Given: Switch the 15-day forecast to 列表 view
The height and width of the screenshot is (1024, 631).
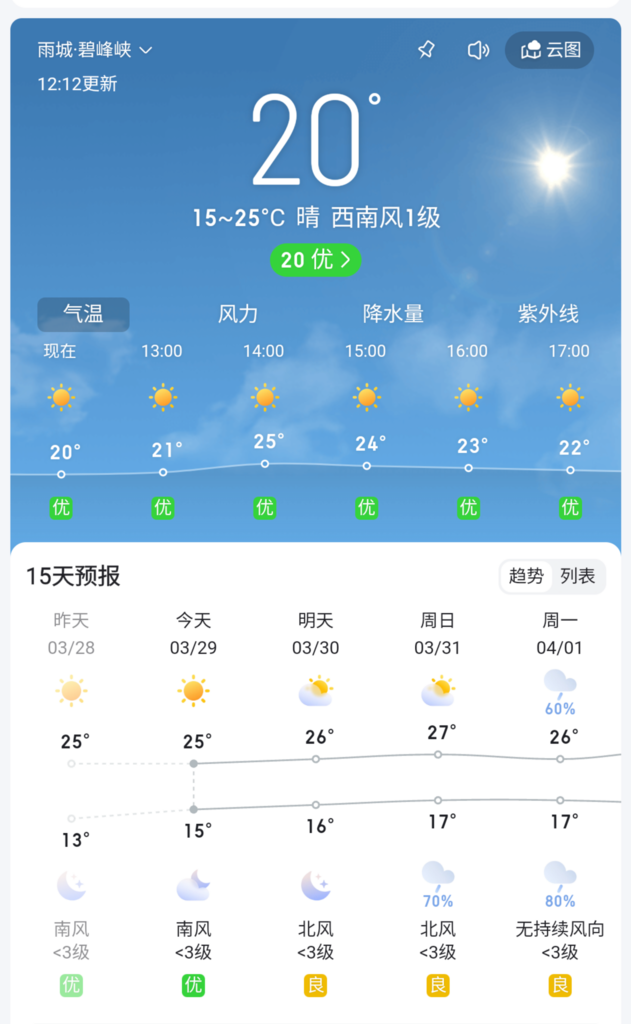Looking at the screenshot, I should click(x=578, y=576).
